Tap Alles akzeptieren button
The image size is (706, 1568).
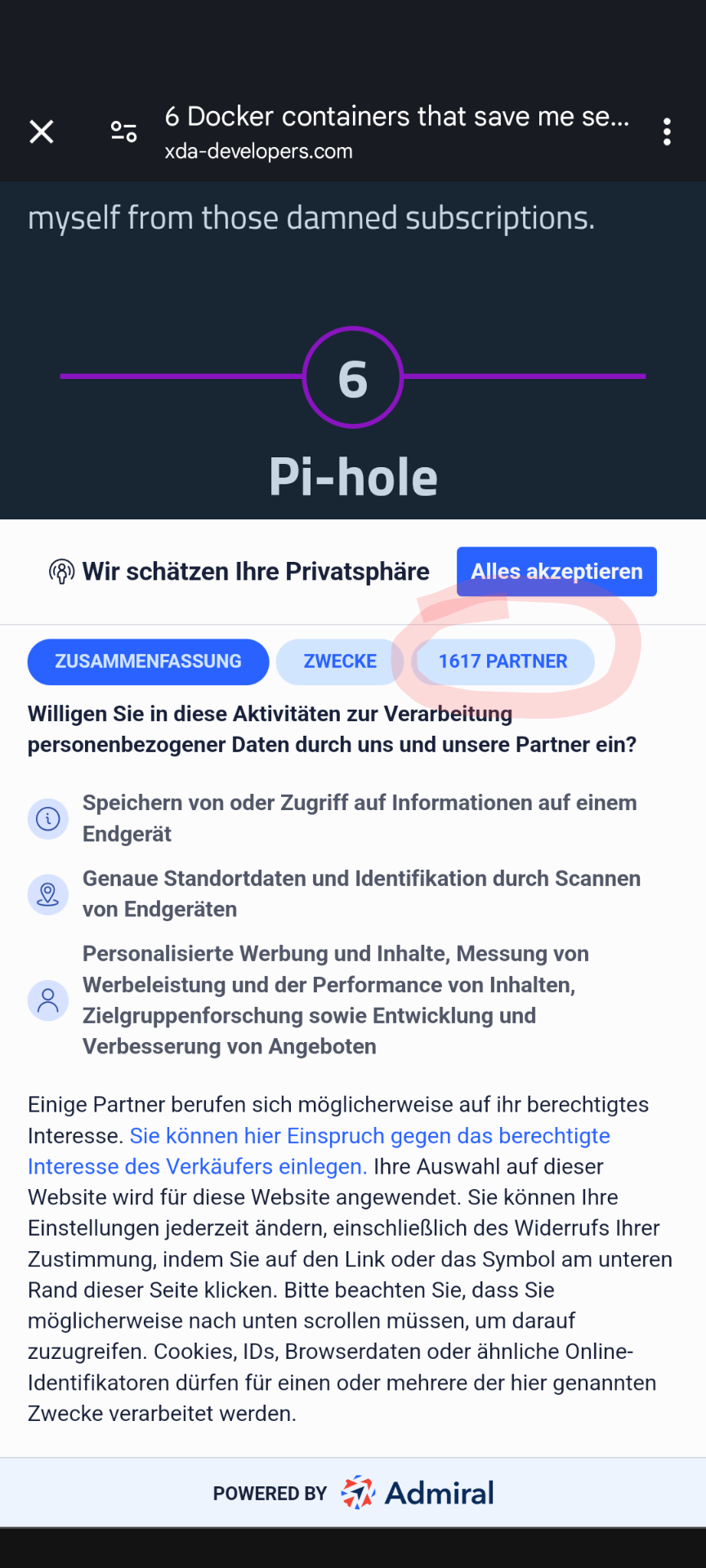556,572
